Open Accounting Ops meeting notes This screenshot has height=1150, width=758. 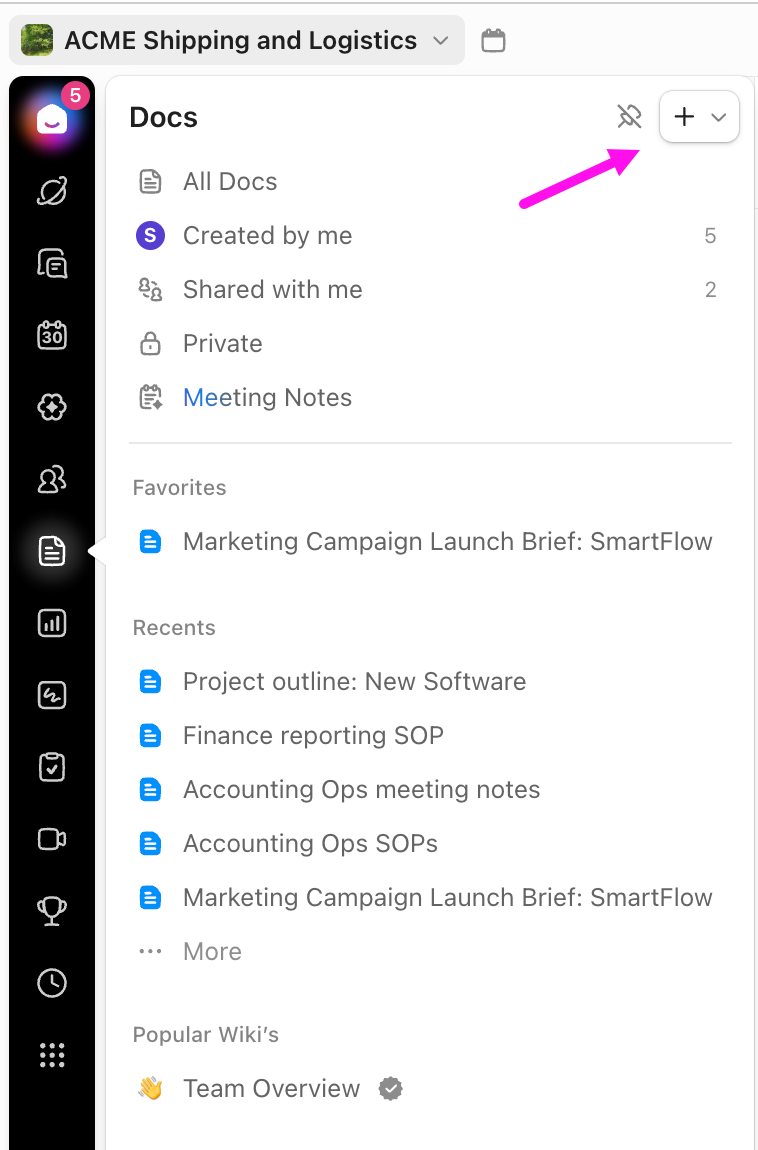pos(361,790)
